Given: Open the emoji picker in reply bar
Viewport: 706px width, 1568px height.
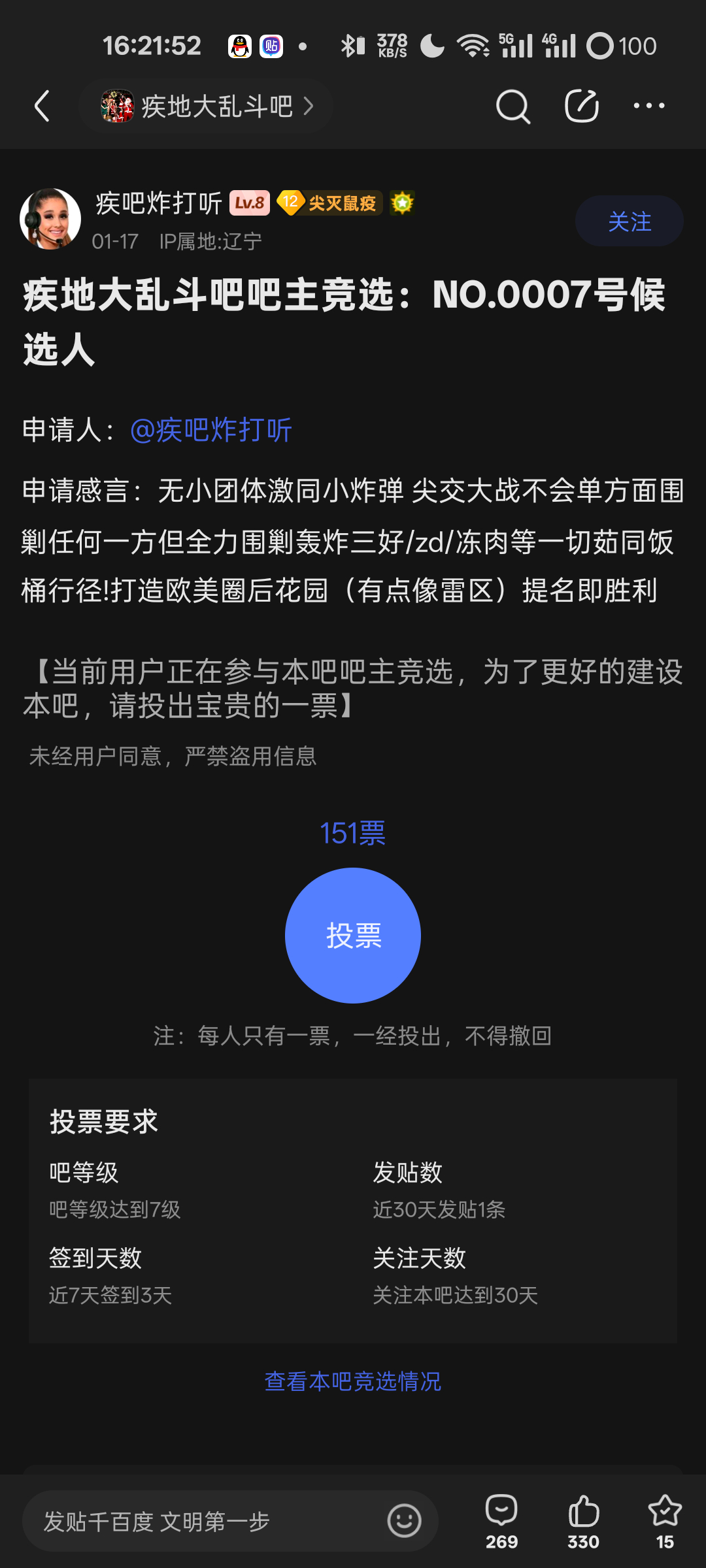Looking at the screenshot, I should (x=404, y=1521).
